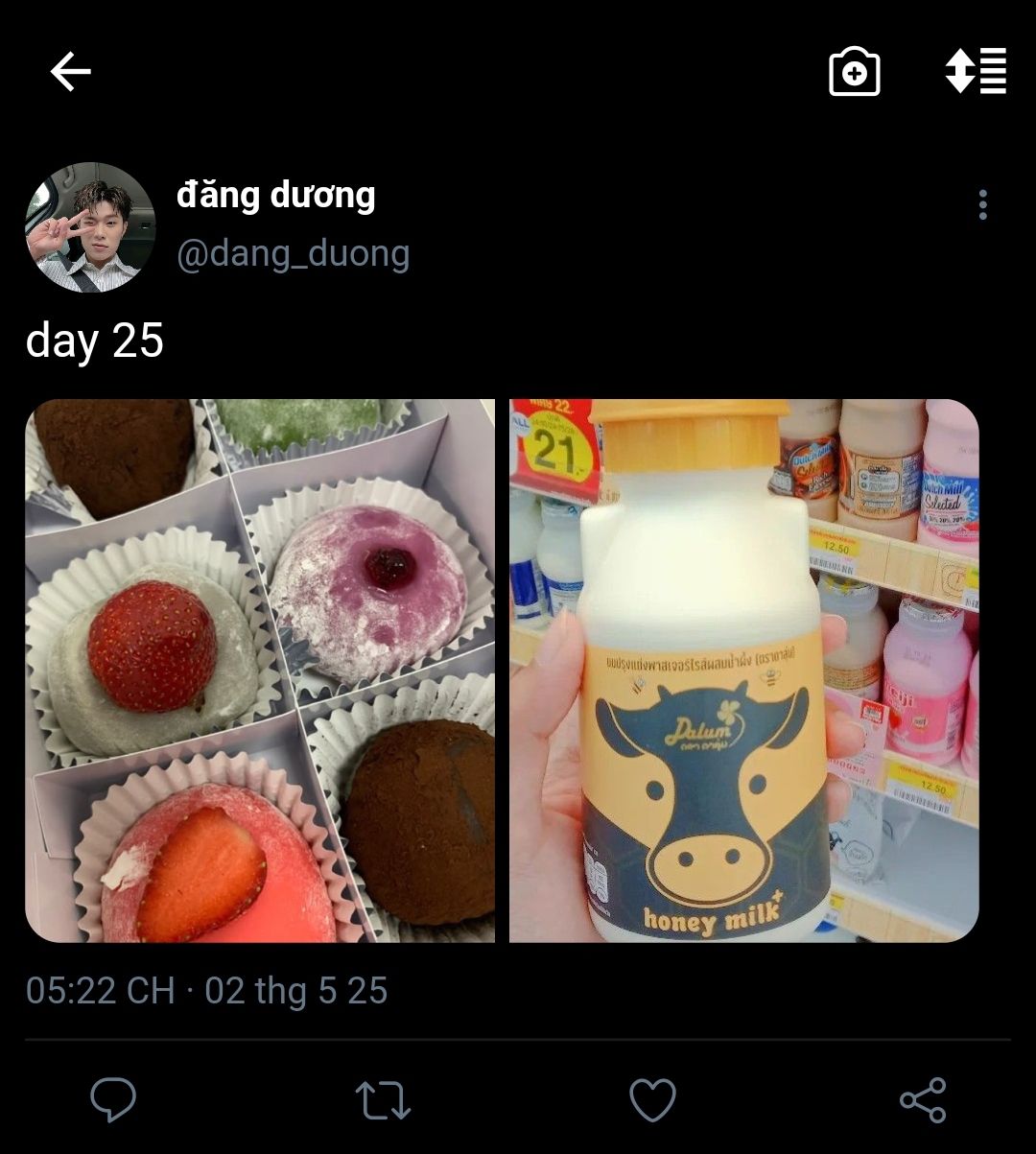The height and width of the screenshot is (1154, 1036).
Task: Open the sort order icon
Action: (976, 71)
